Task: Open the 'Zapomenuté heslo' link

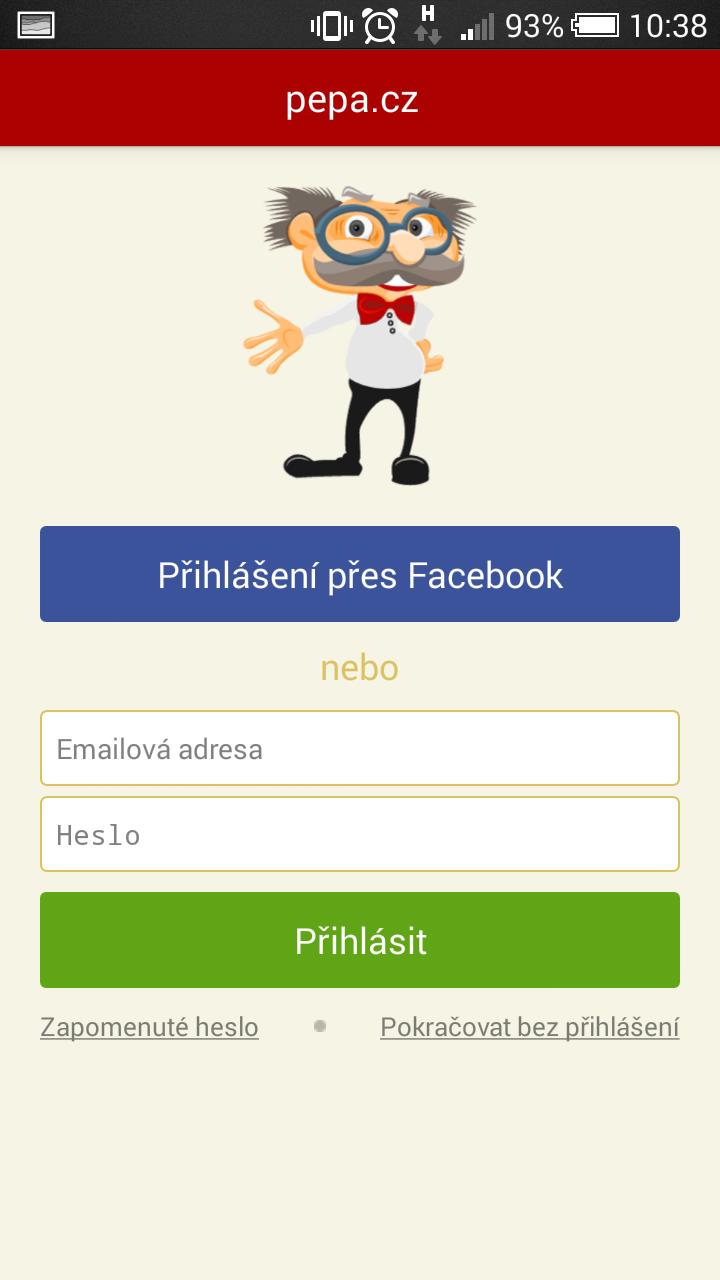Action: click(148, 1026)
